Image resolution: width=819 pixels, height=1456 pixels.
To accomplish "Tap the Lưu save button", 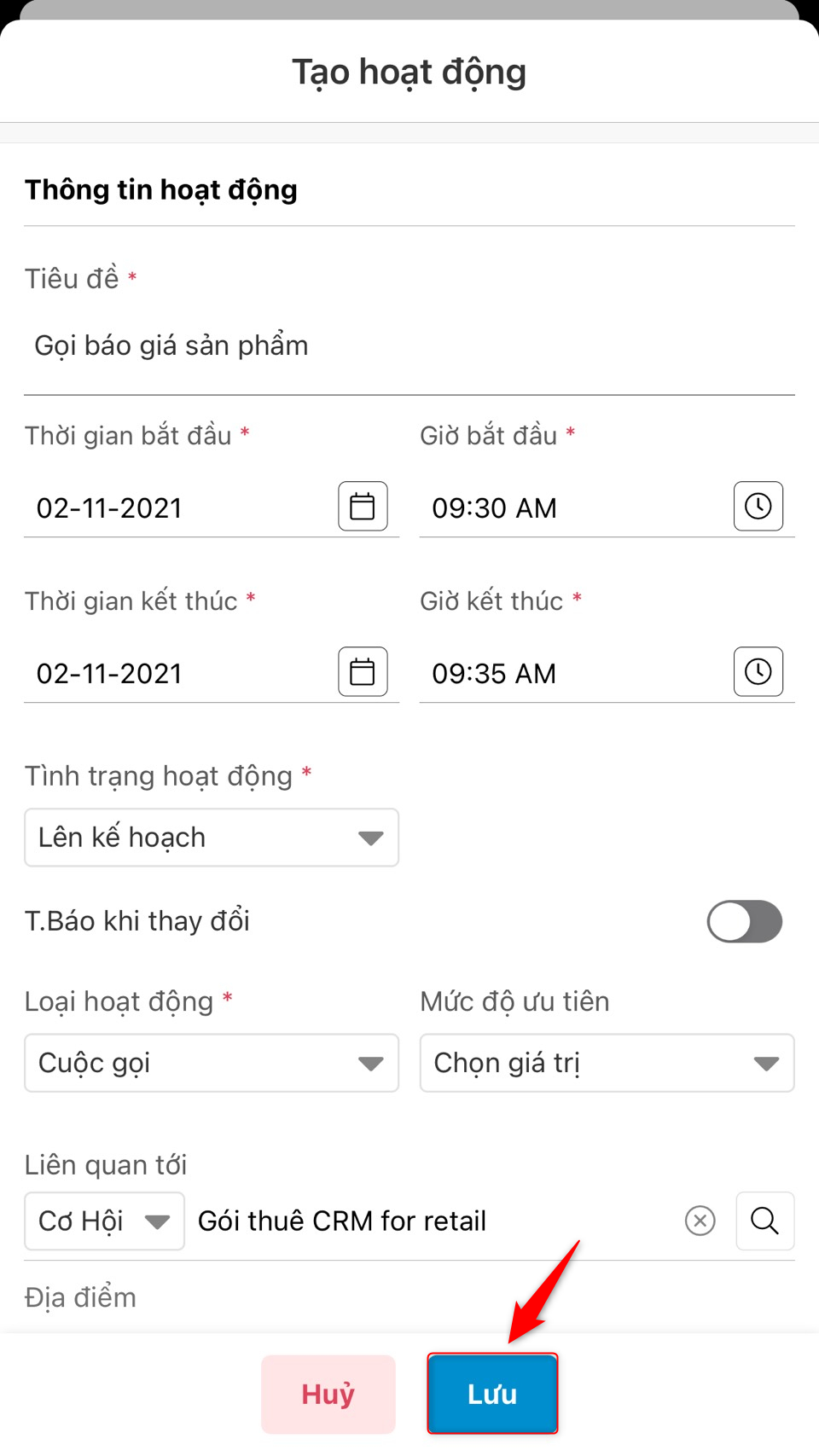I will point(492,1393).
